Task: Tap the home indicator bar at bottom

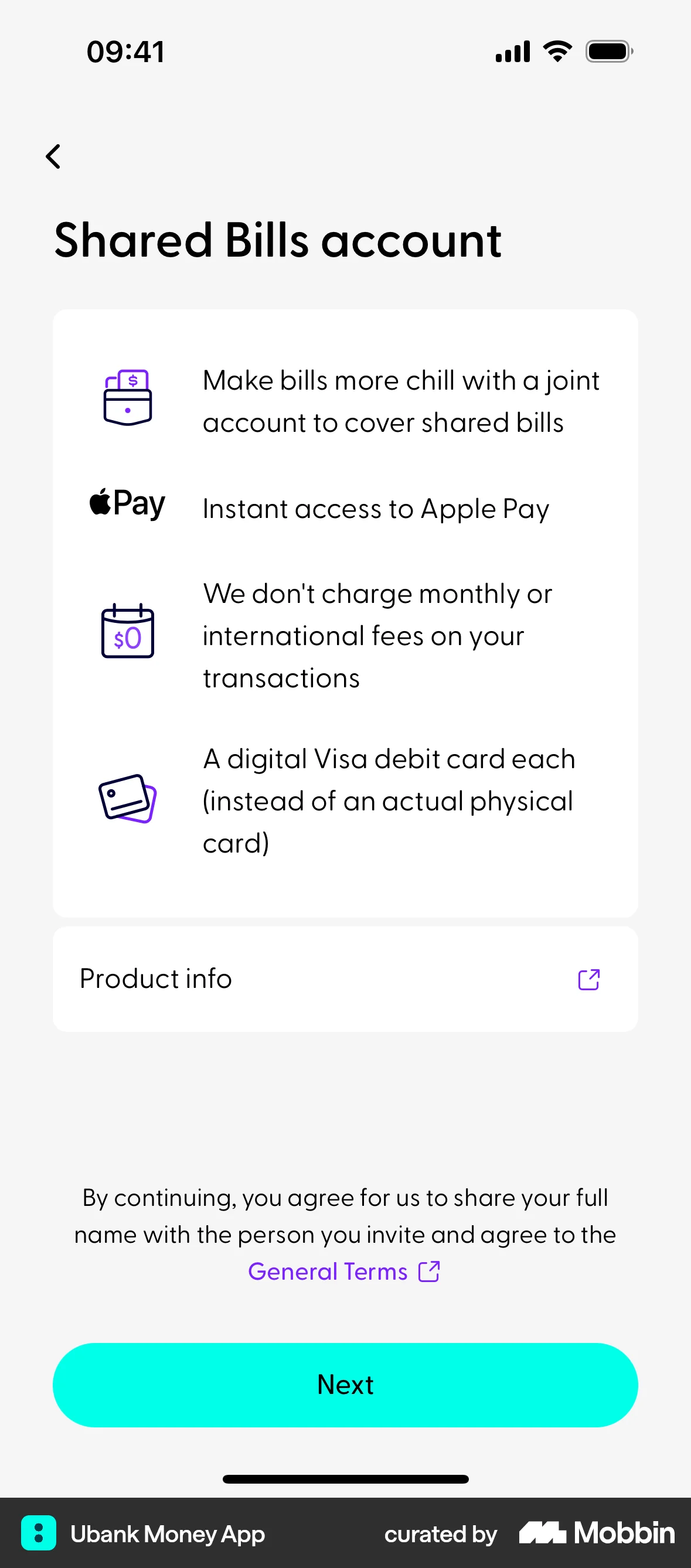Action: [x=345, y=1479]
